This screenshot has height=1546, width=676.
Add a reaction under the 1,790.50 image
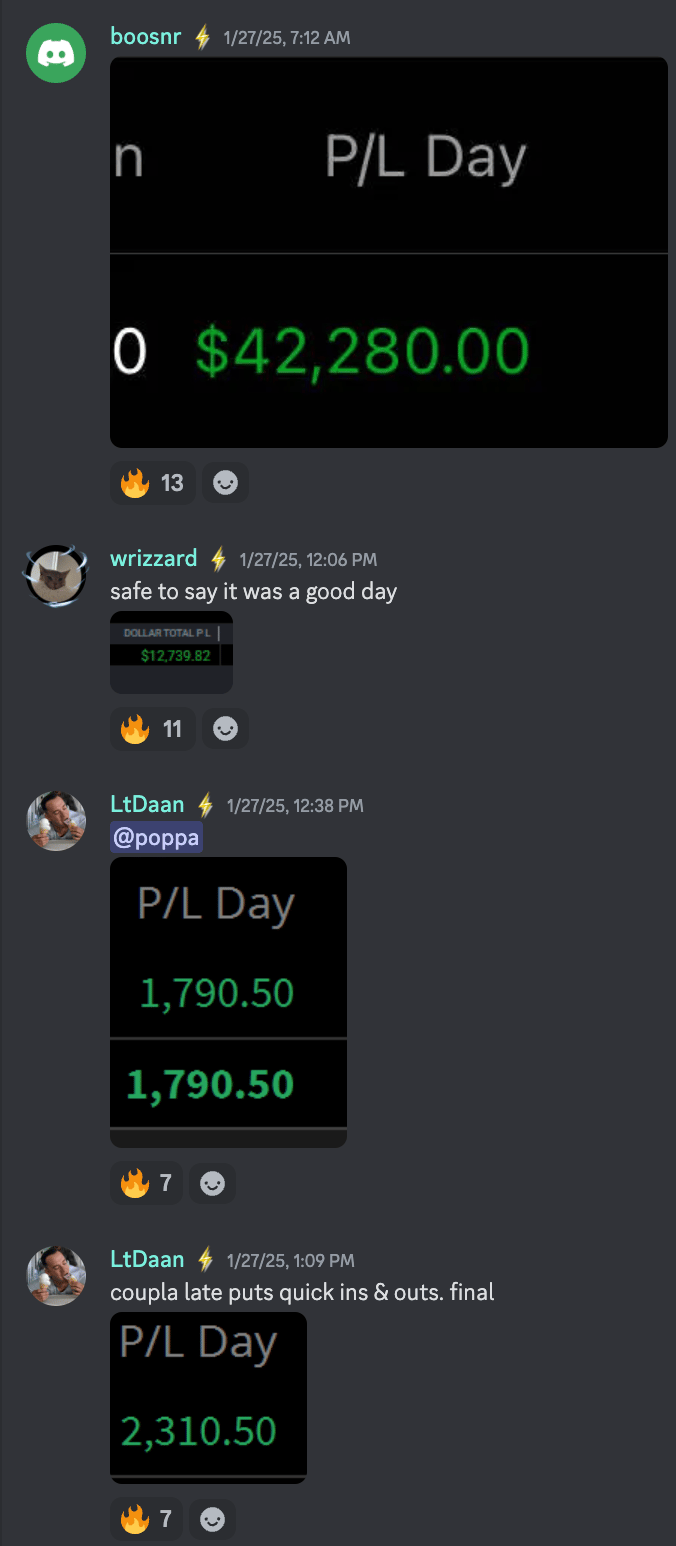point(212,1184)
